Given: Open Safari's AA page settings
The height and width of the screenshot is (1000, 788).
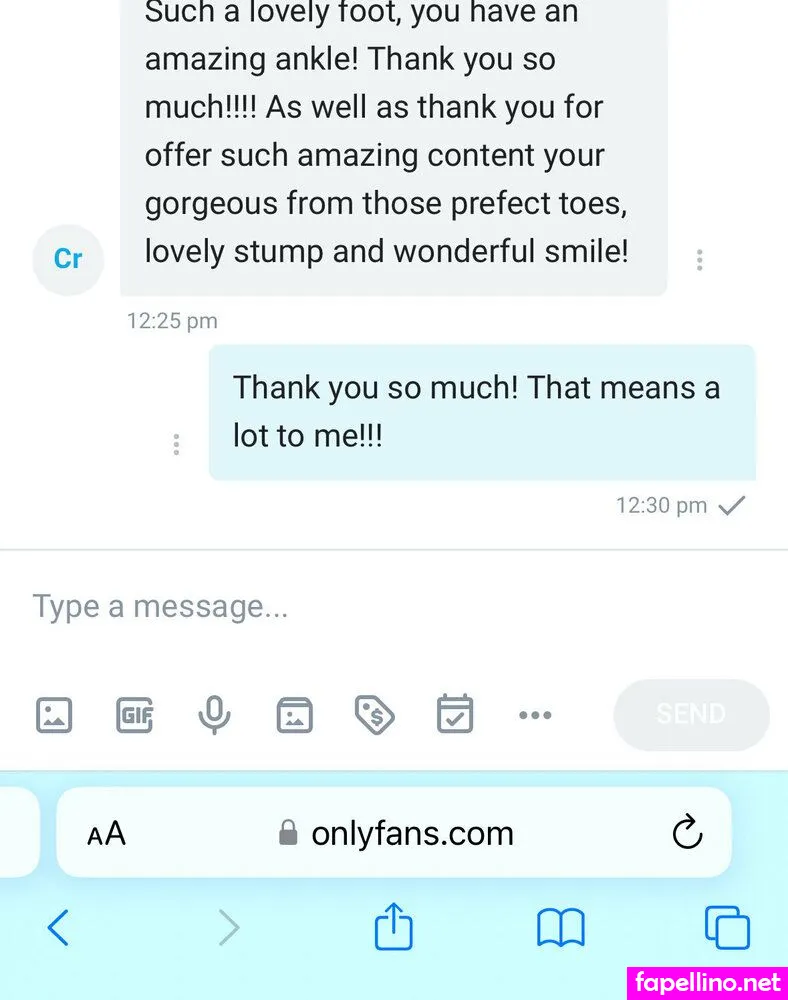Looking at the screenshot, I should point(107,834).
